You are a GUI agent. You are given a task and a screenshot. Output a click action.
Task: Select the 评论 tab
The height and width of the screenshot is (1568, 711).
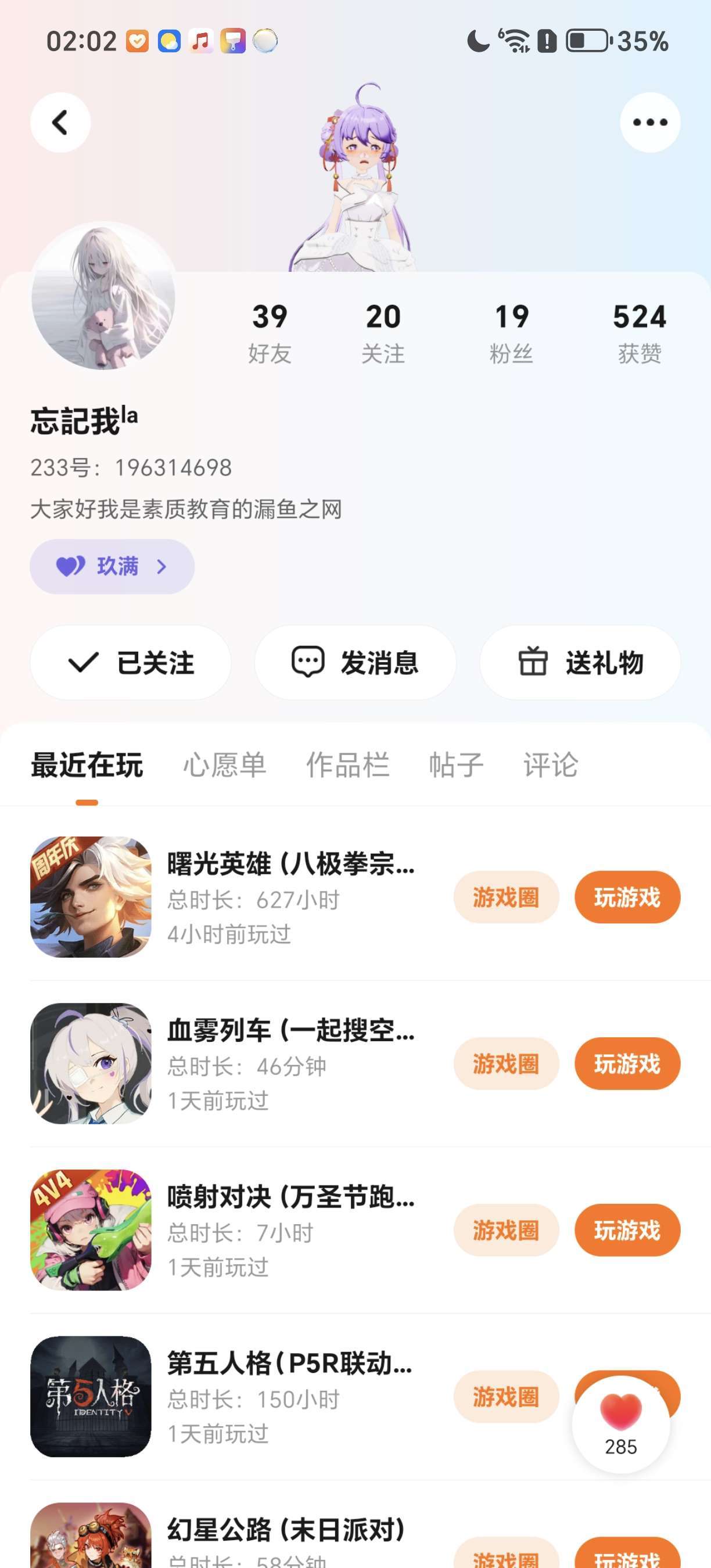click(550, 764)
